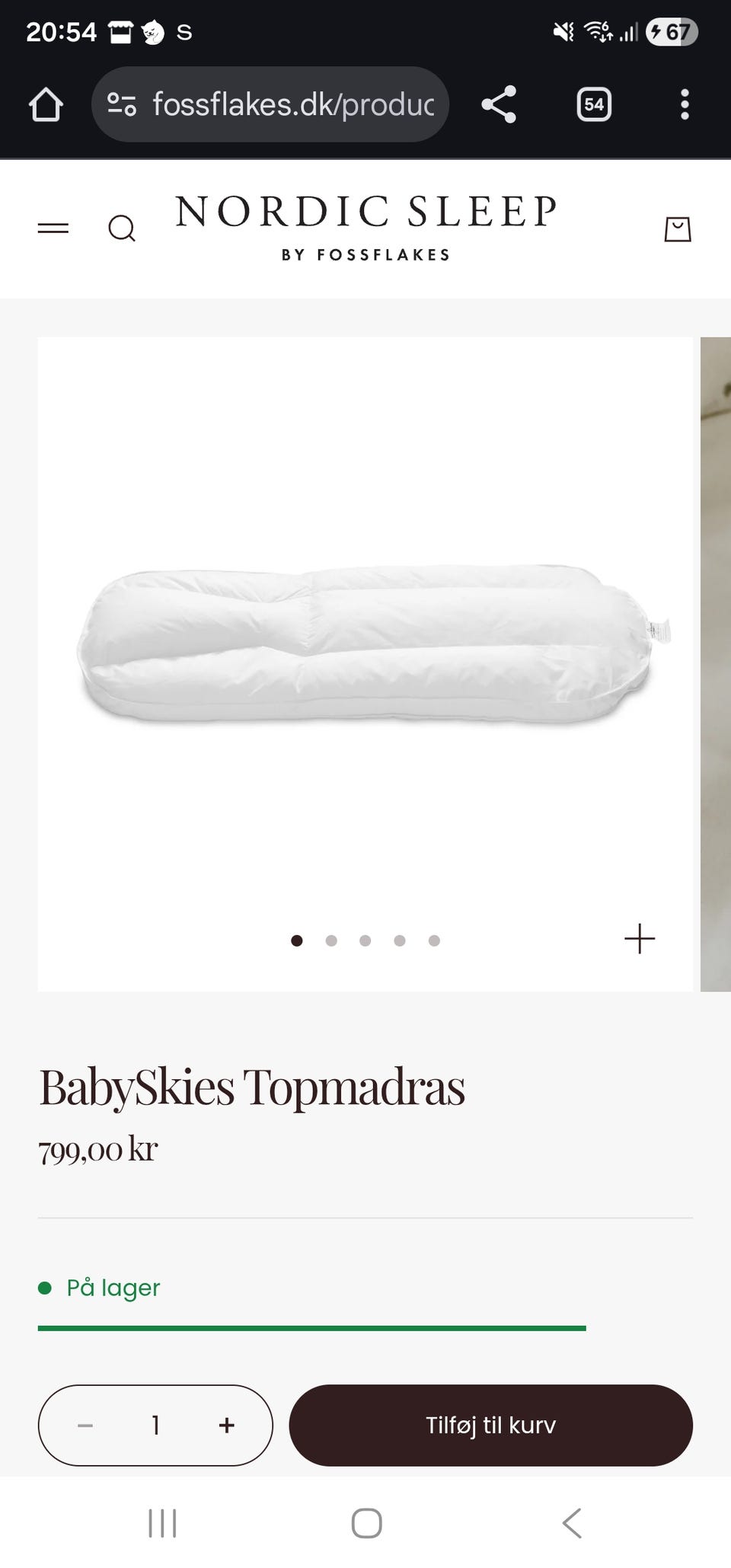731x1568 pixels.
Task: Zoom the product image with plus icon
Action: pyautogui.click(x=640, y=939)
